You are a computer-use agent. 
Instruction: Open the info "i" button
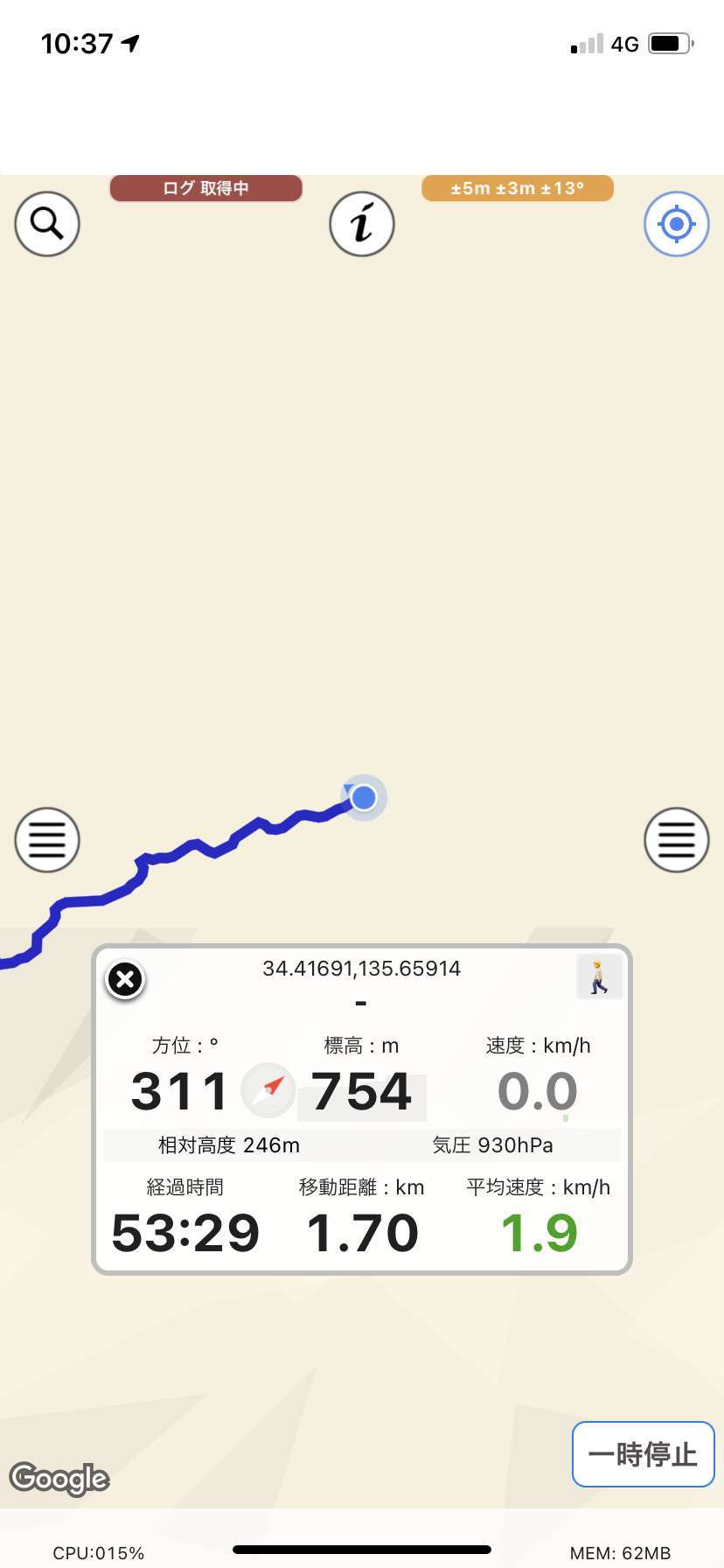click(362, 224)
